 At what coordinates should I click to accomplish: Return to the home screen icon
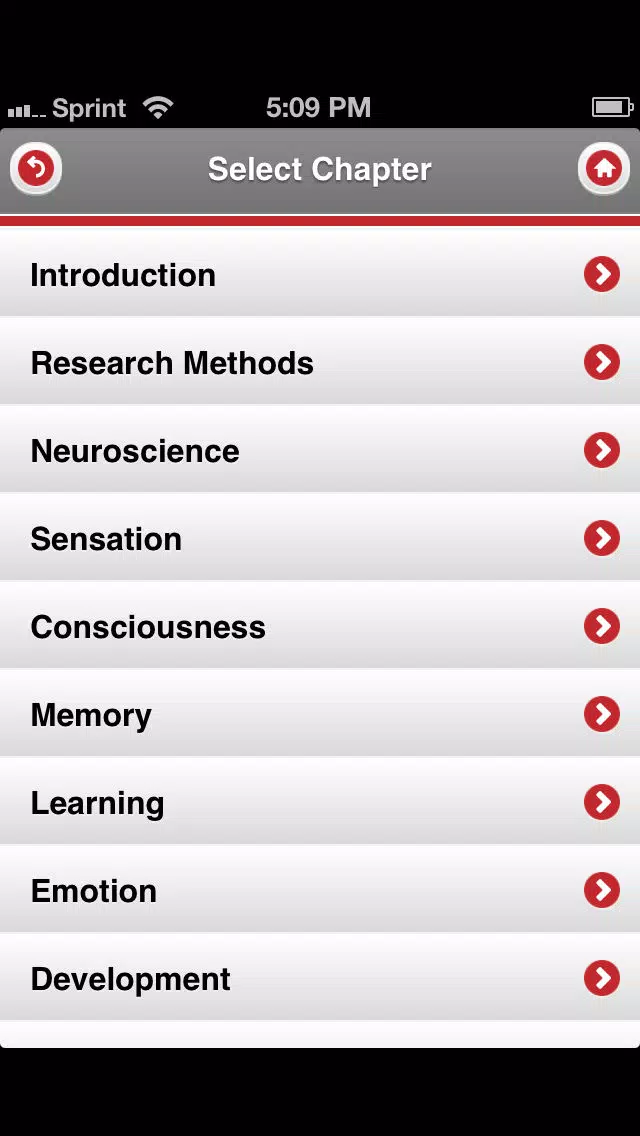point(604,169)
